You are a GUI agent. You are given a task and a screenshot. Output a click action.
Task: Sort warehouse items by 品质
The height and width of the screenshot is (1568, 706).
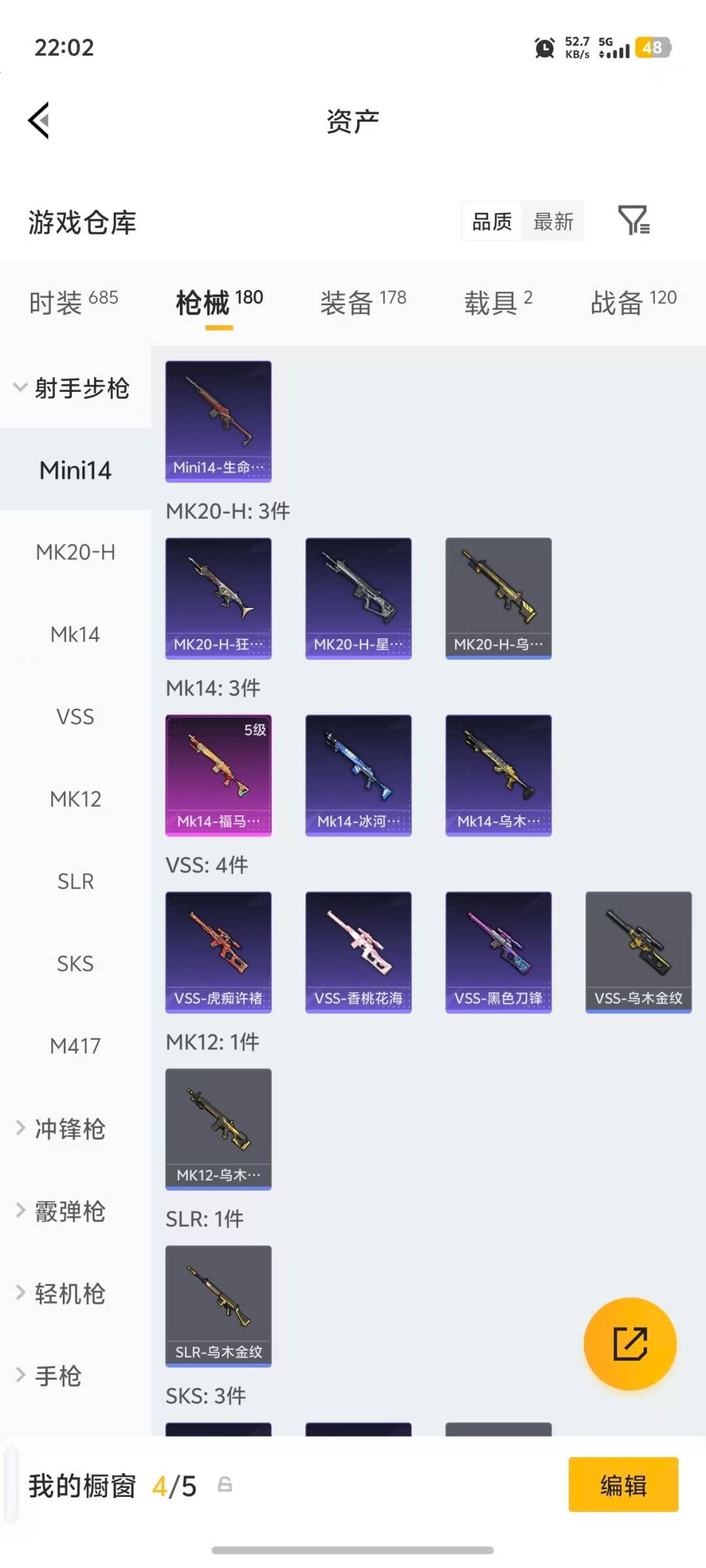492,221
